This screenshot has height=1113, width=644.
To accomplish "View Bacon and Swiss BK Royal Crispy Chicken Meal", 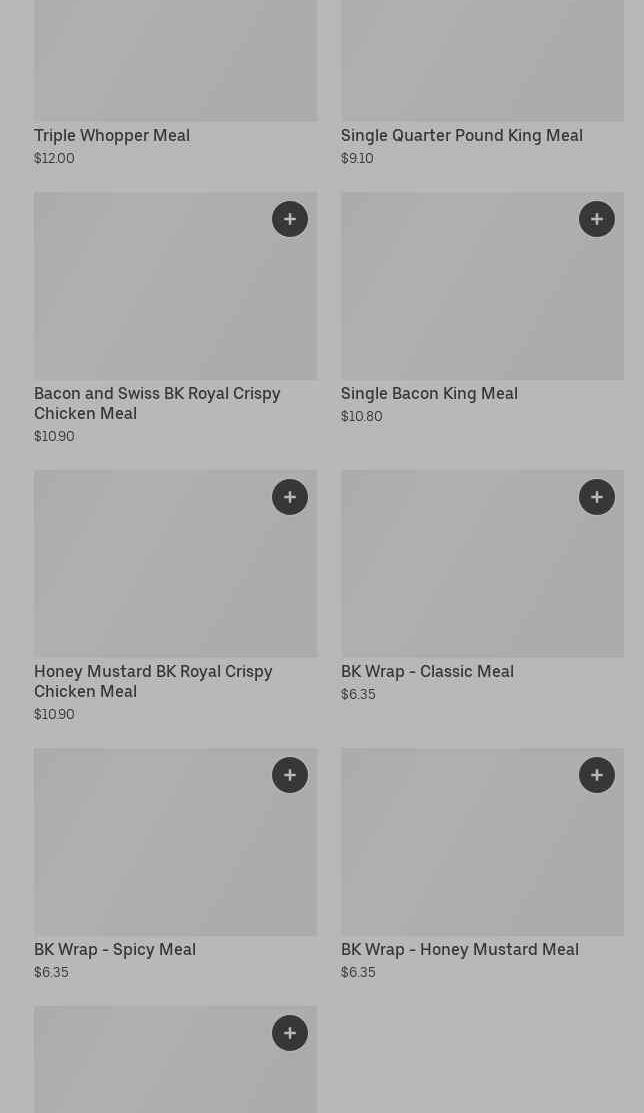I will (x=175, y=319).
